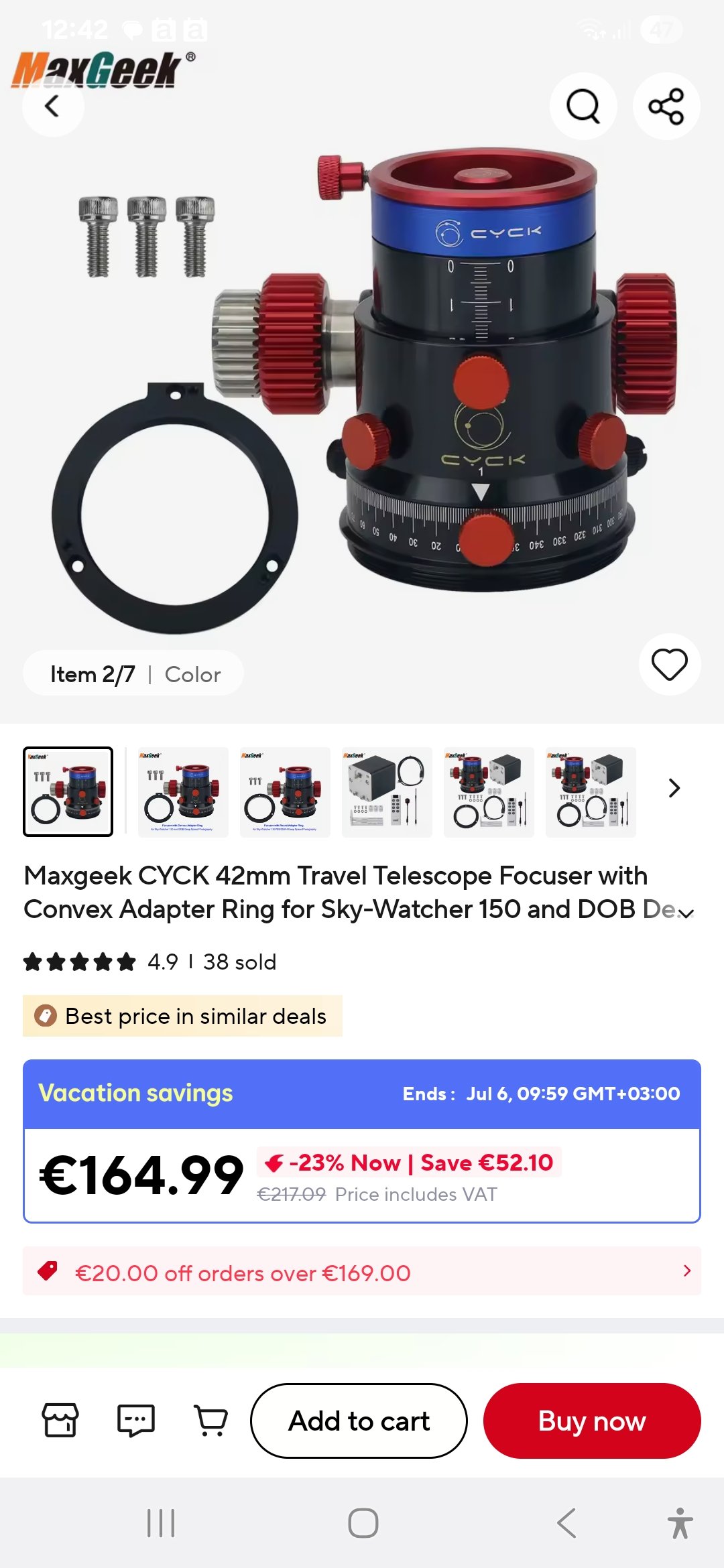Message the seller via chat icon
Image resolution: width=724 pixels, height=1568 pixels.
136,1420
